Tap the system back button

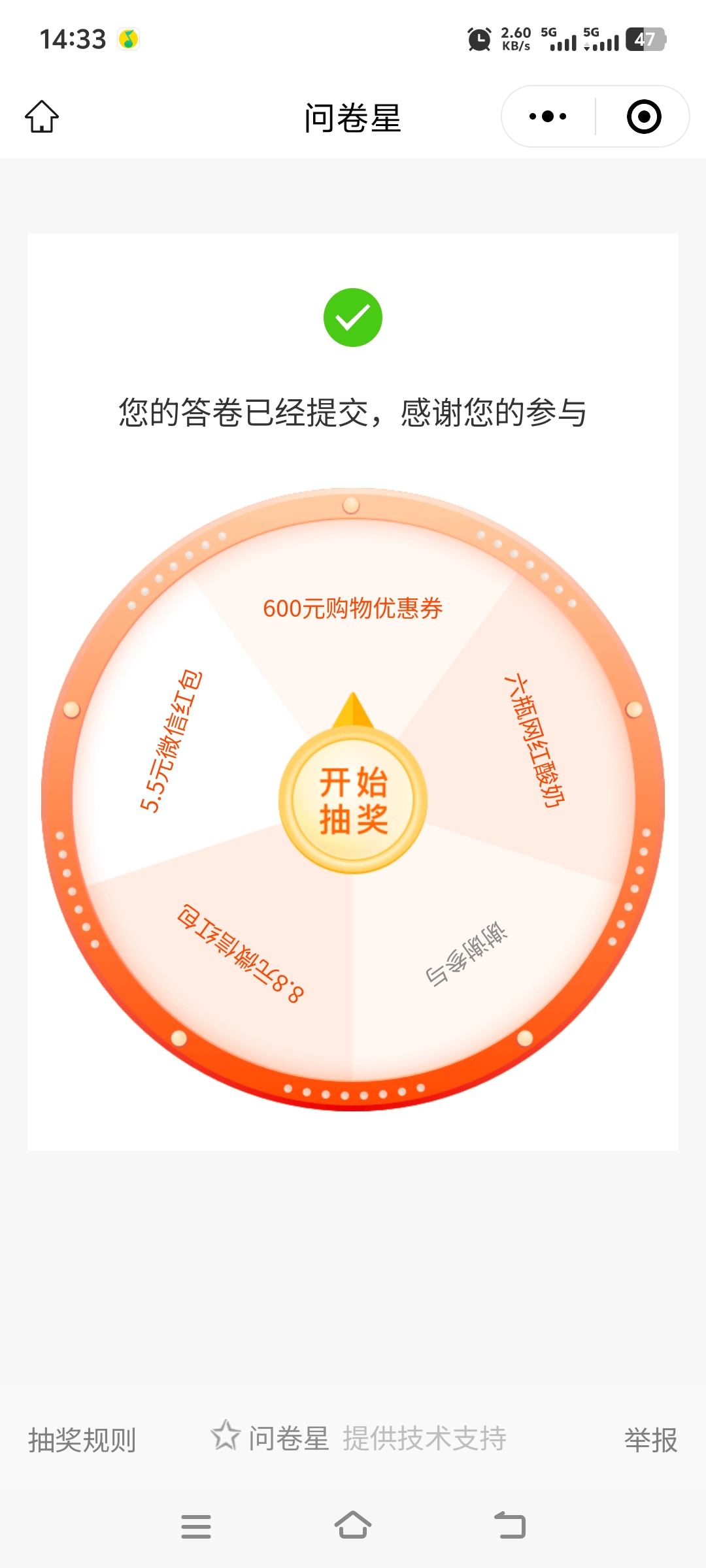point(510,1526)
